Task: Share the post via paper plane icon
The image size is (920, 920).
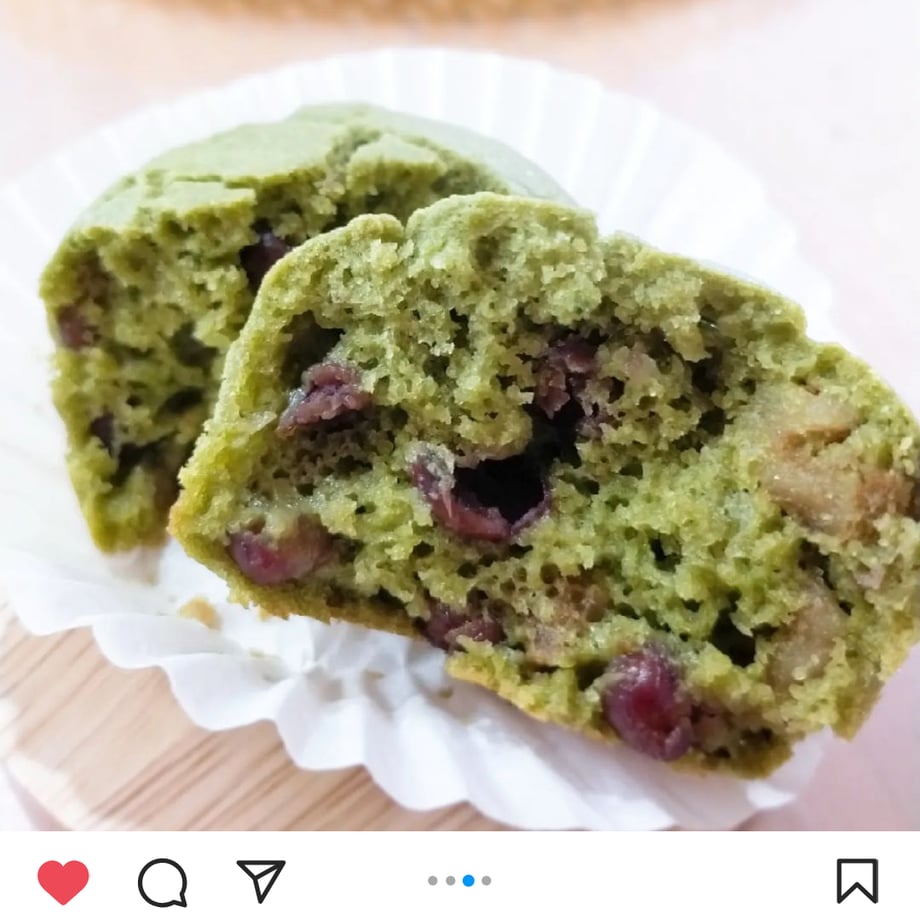Action: [261, 880]
